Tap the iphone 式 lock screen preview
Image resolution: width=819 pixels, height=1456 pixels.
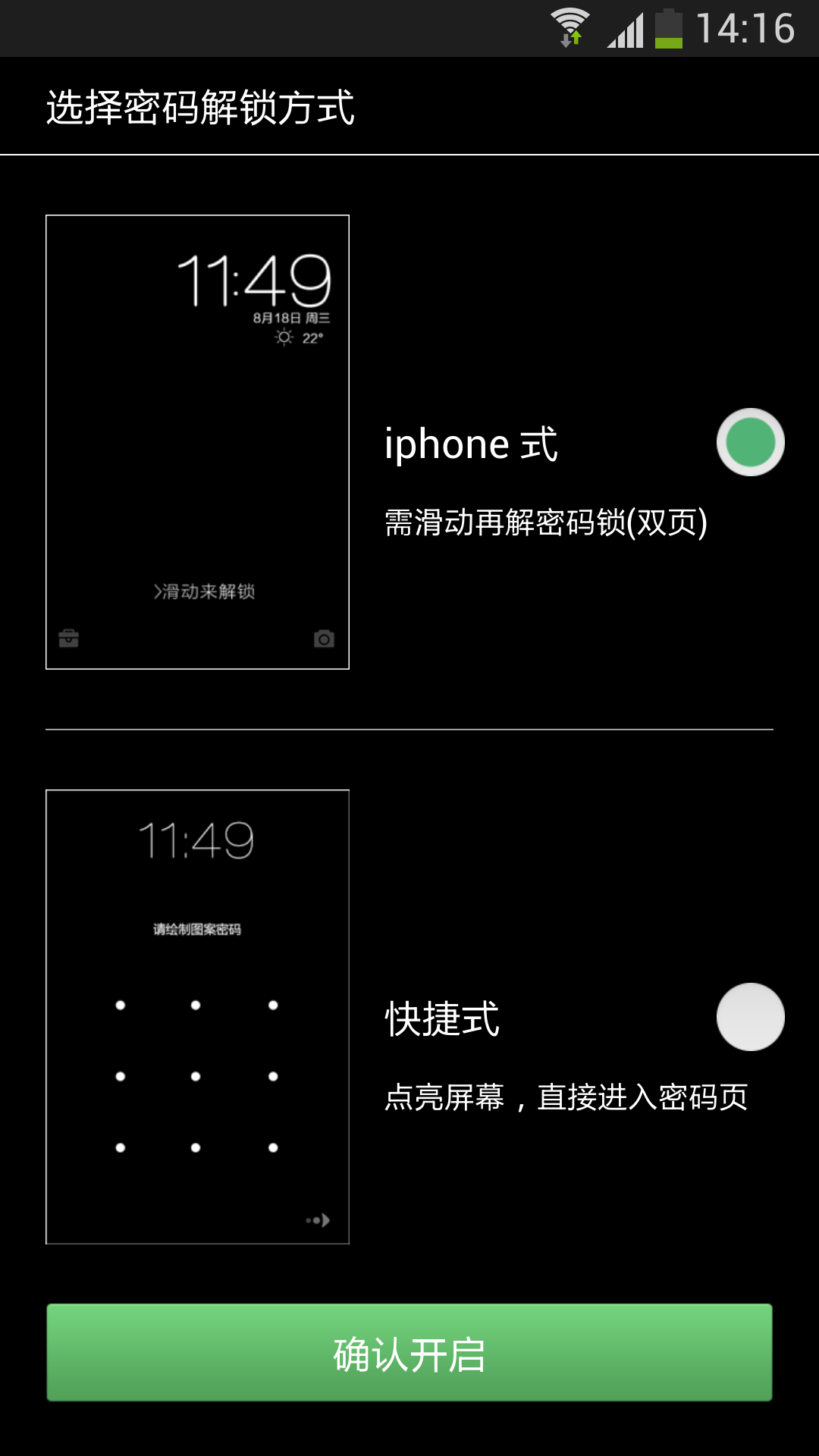click(x=197, y=442)
